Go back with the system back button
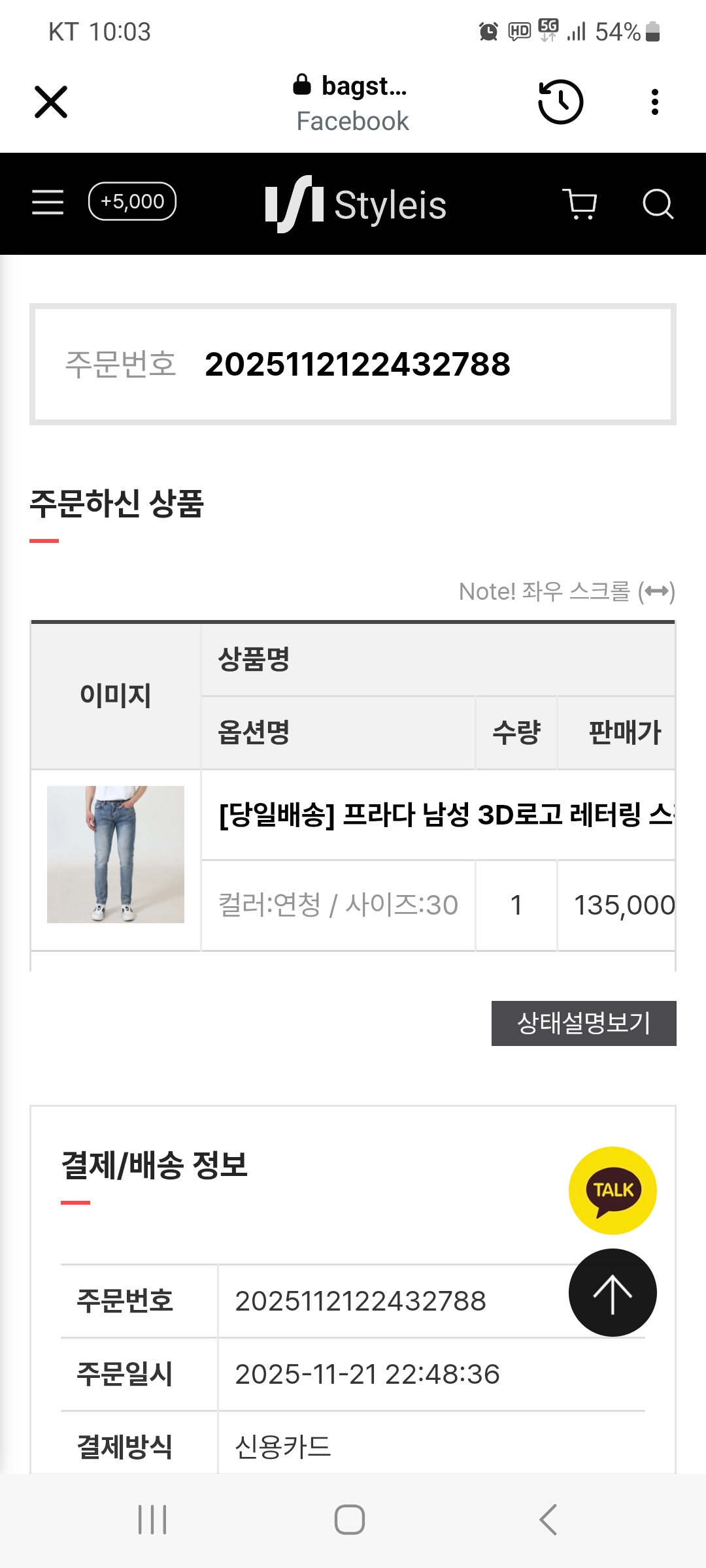Viewport: 706px width, 1568px height. (x=548, y=1520)
